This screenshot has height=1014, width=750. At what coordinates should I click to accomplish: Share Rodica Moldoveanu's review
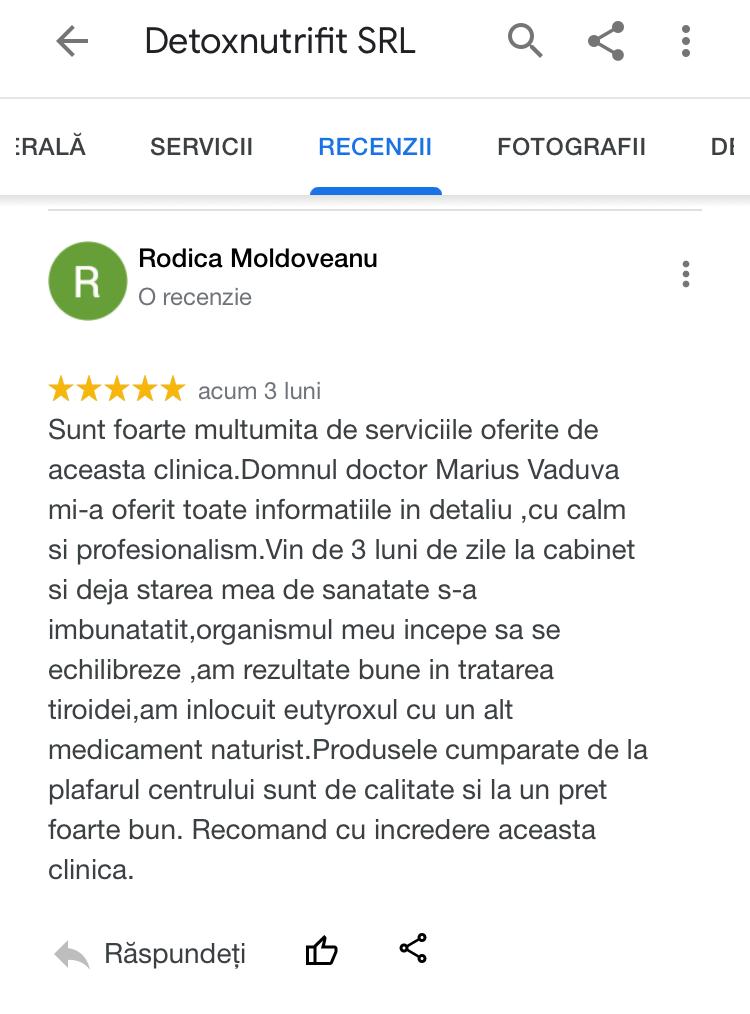pyautogui.click(x=413, y=948)
